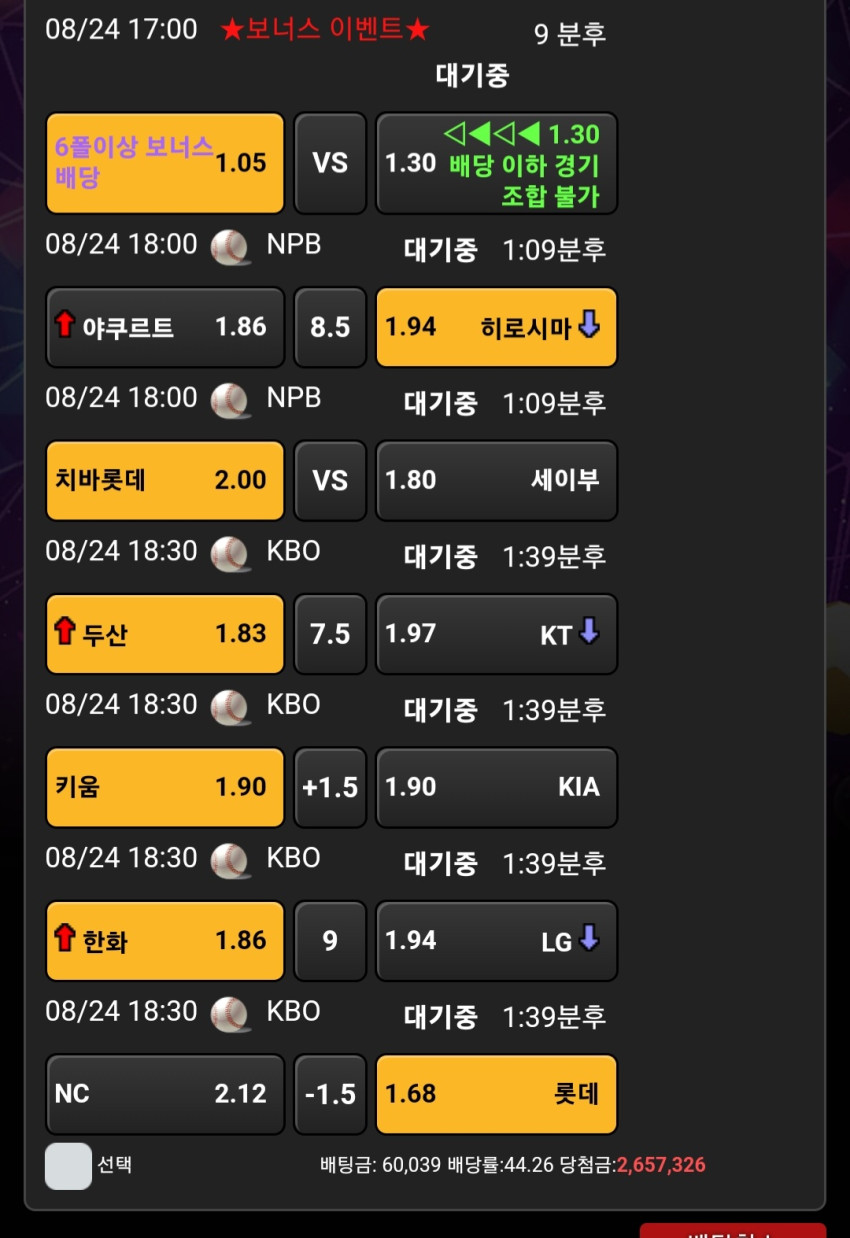The width and height of the screenshot is (850, 1238).
Task: Choose 두산 at 1.83 odds
Action: 165,634
